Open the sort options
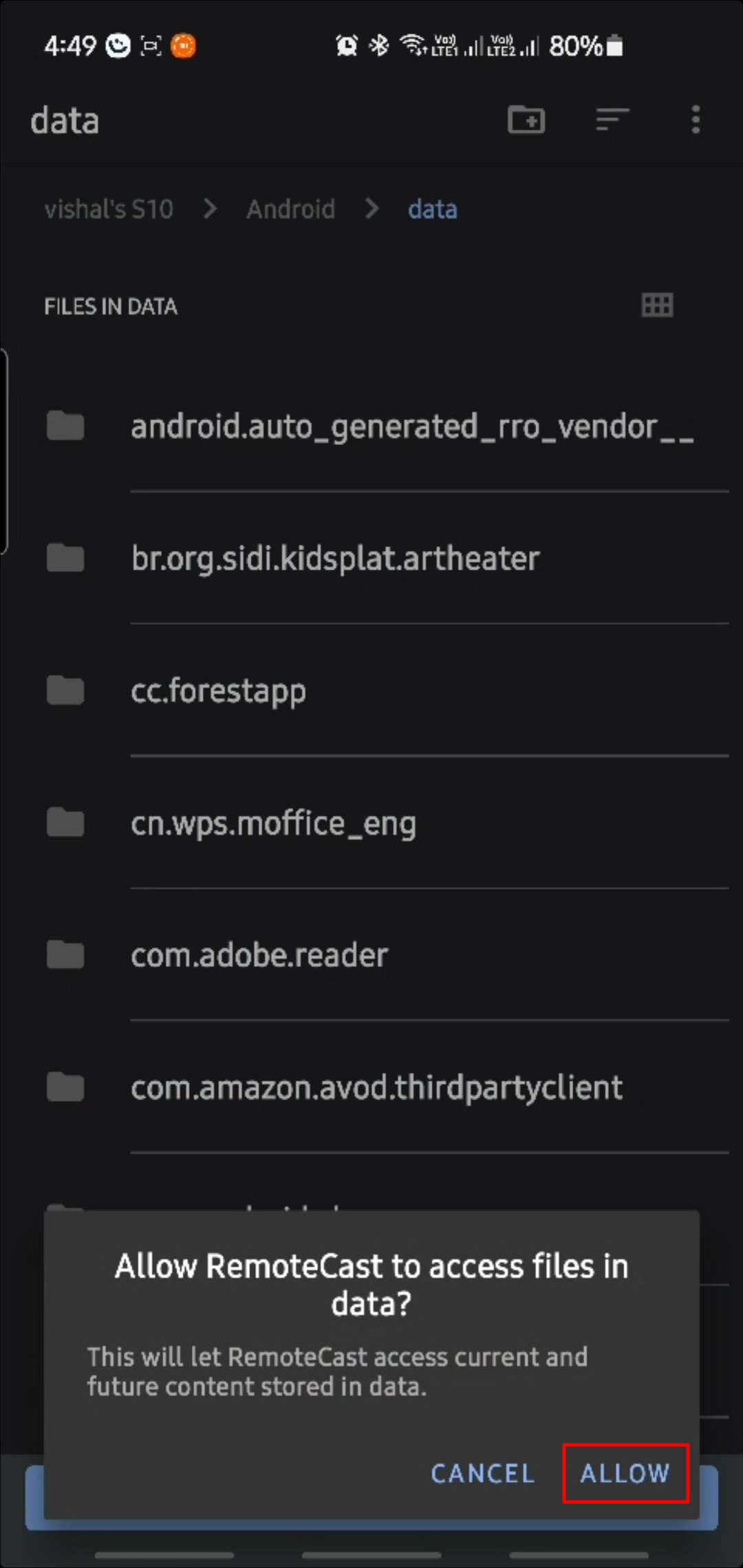This screenshot has width=743, height=1568. 612,120
